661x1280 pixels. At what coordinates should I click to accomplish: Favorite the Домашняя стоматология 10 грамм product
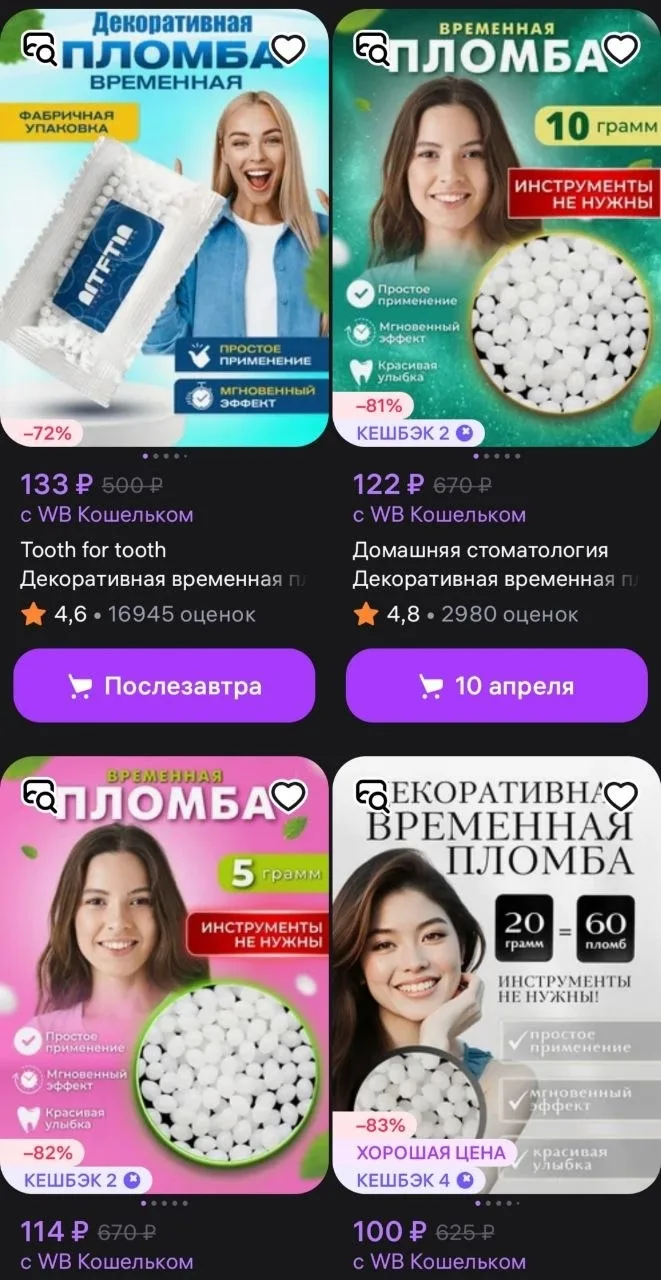click(621, 48)
